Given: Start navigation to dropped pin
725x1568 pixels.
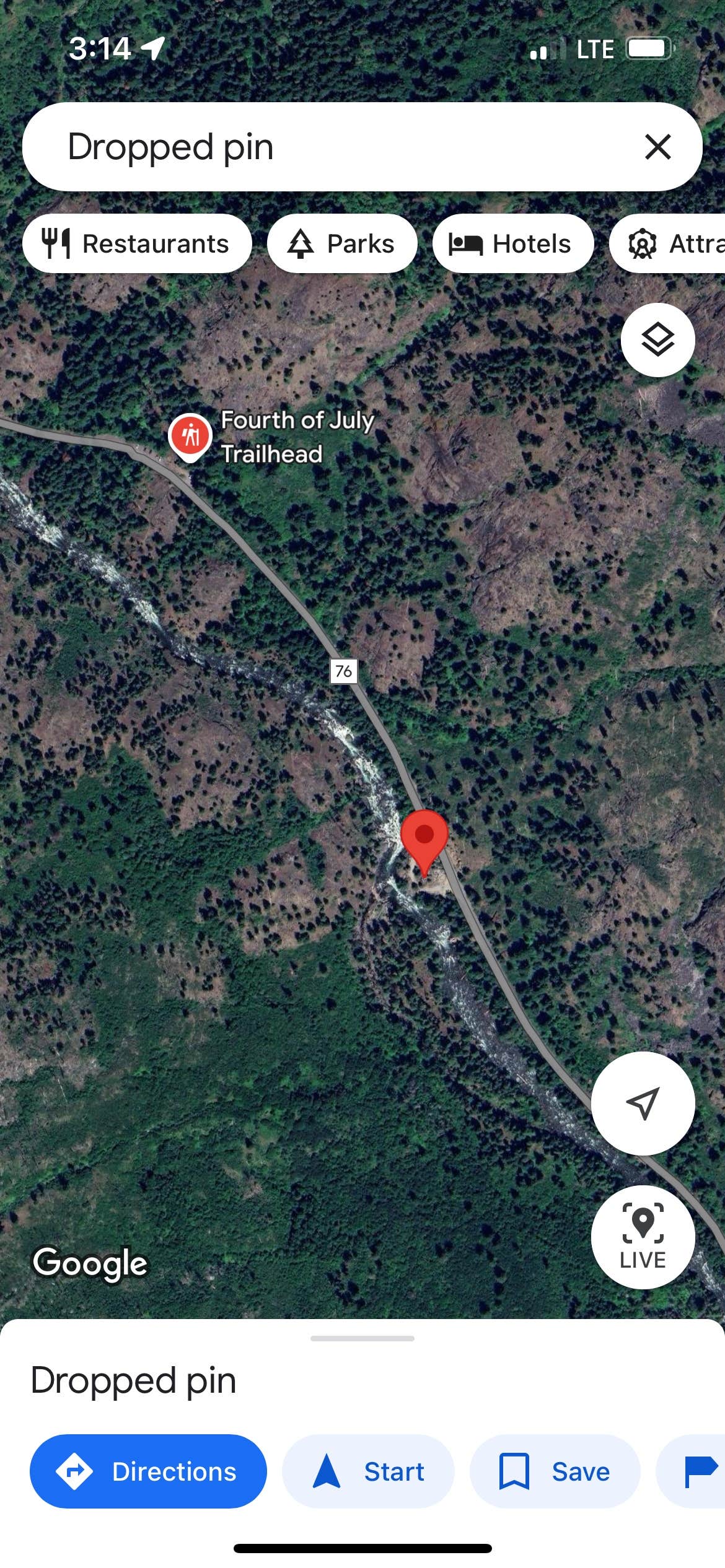Looking at the screenshot, I should coord(368,1471).
